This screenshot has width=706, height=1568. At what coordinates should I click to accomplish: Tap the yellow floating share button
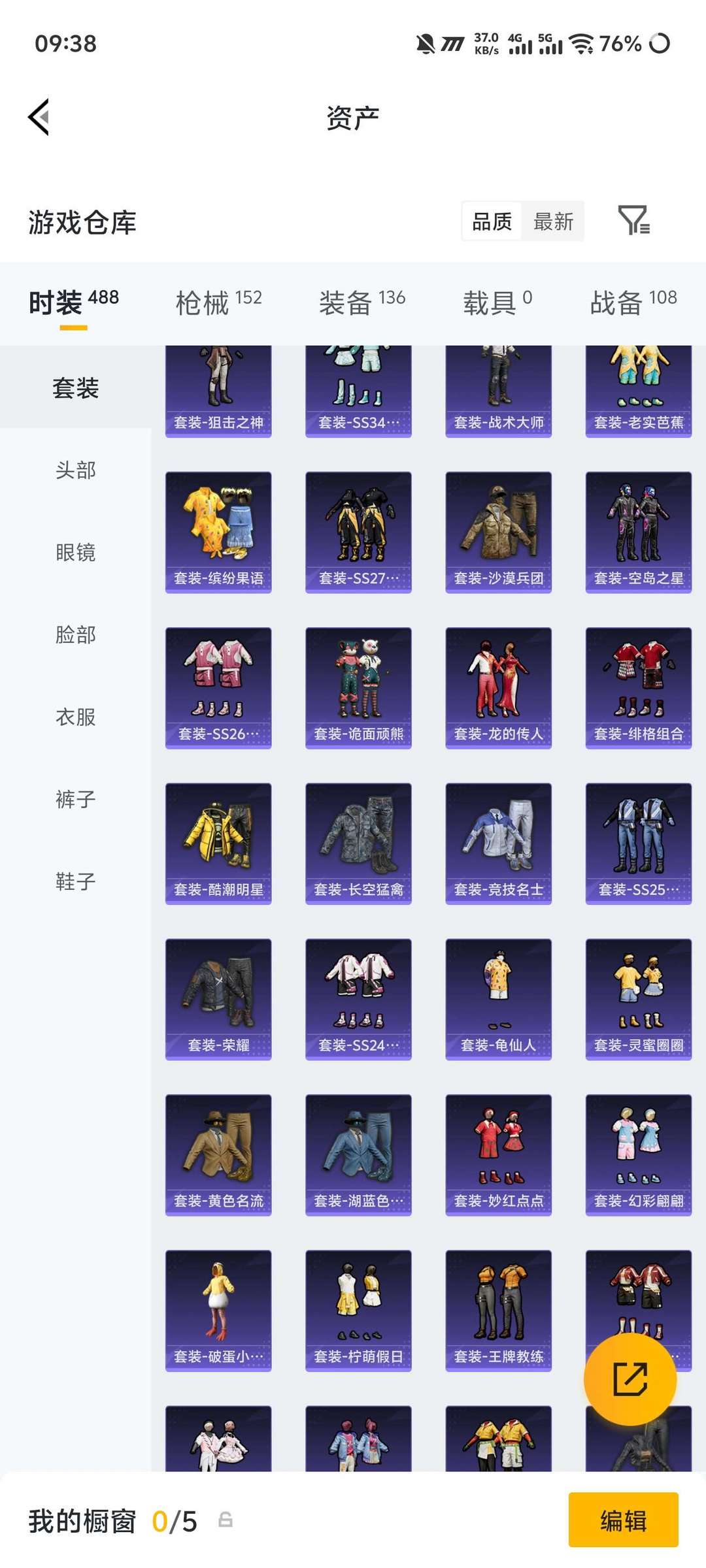tap(630, 1379)
